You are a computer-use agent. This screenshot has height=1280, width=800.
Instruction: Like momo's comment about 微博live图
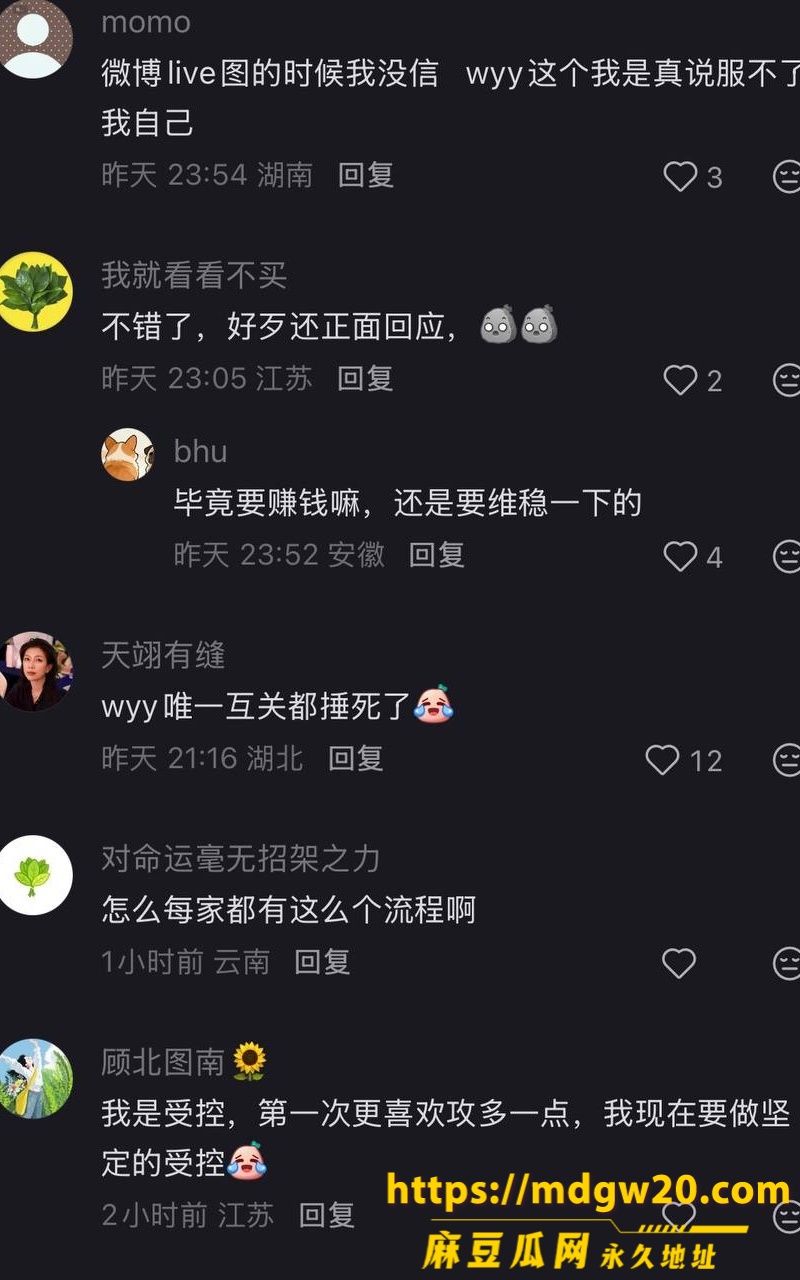click(x=680, y=177)
